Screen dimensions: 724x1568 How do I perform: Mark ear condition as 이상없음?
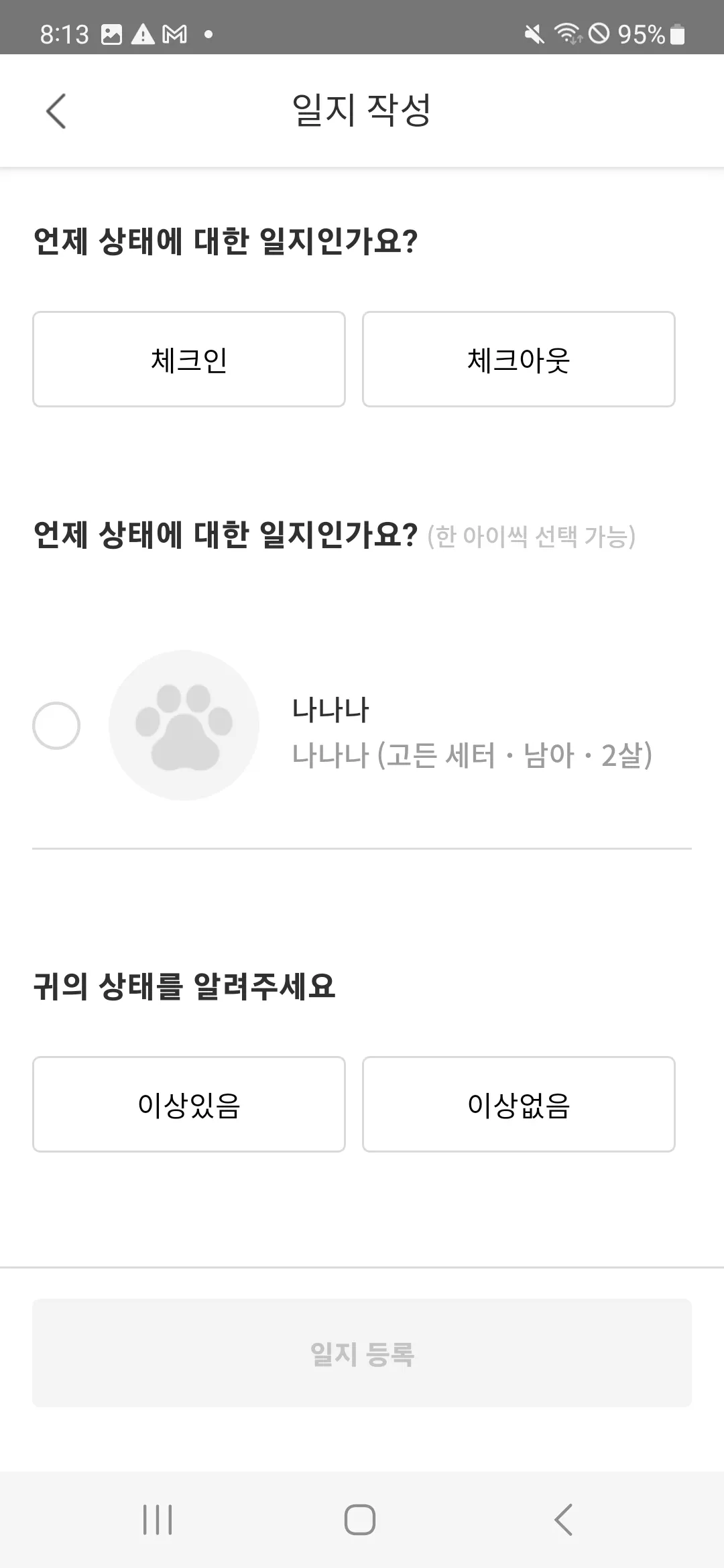point(518,1104)
